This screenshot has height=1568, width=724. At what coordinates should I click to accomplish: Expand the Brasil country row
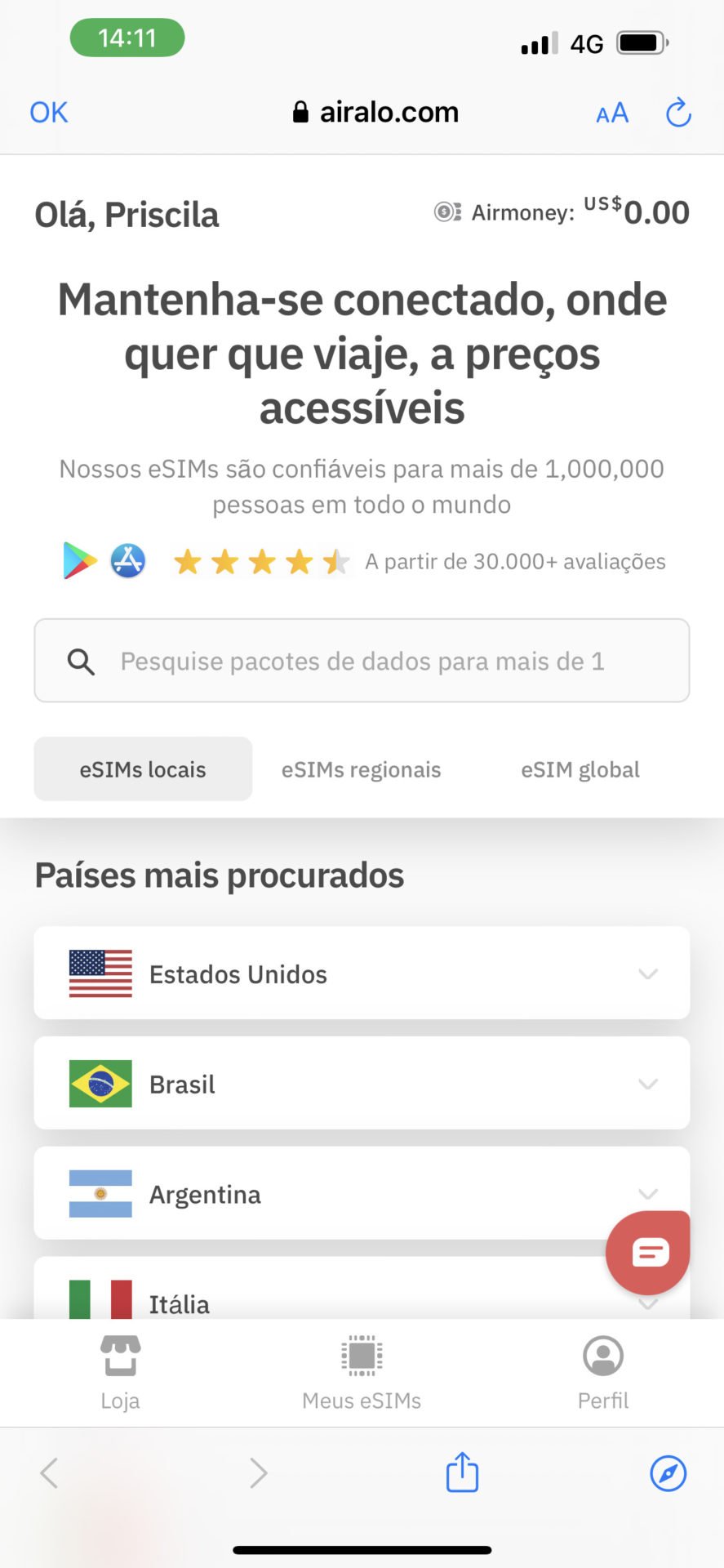point(362,1083)
